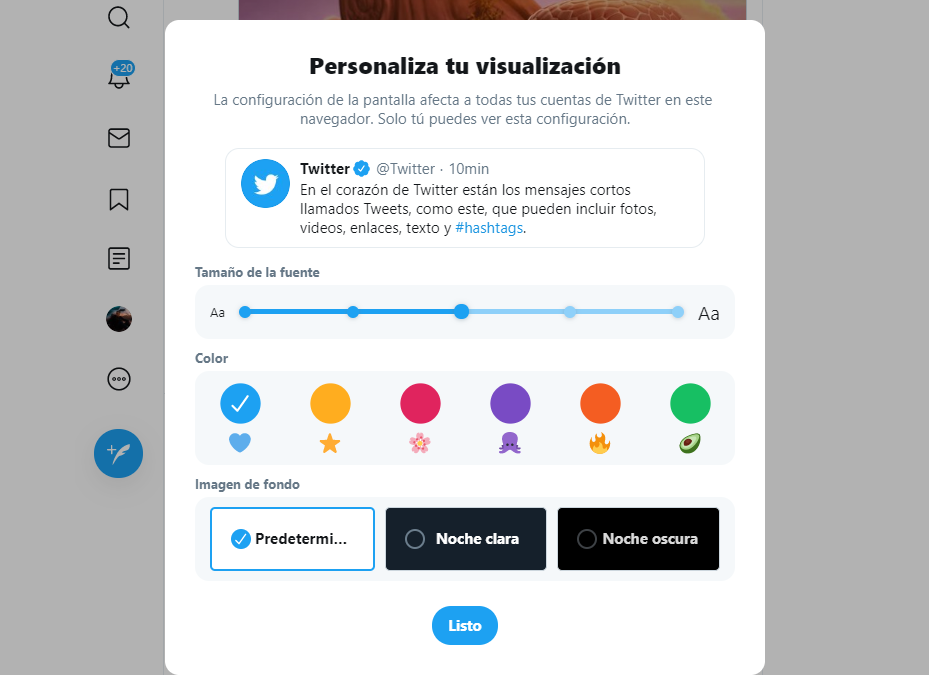Viewport: 929px width, 675px height.
Task: Choose the pink color swatch
Action: pos(420,403)
